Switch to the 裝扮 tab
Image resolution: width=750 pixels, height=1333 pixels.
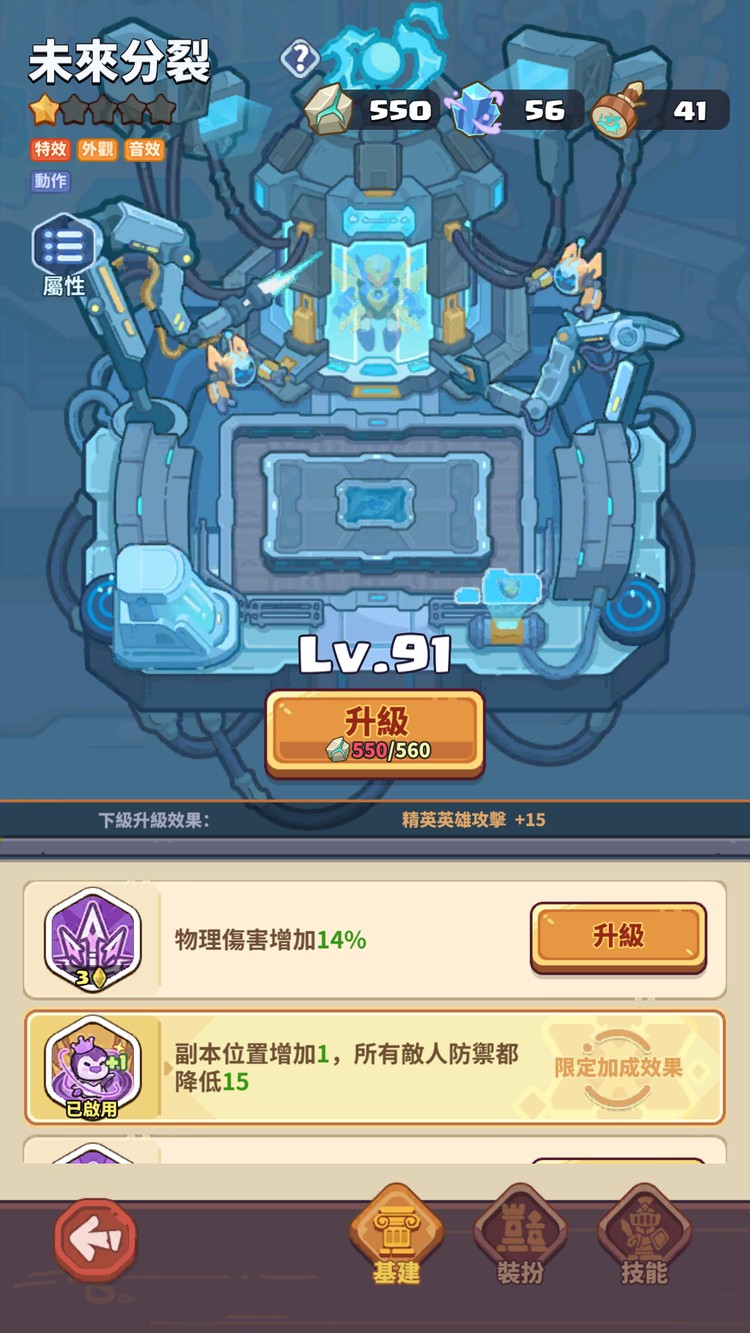[520, 1237]
